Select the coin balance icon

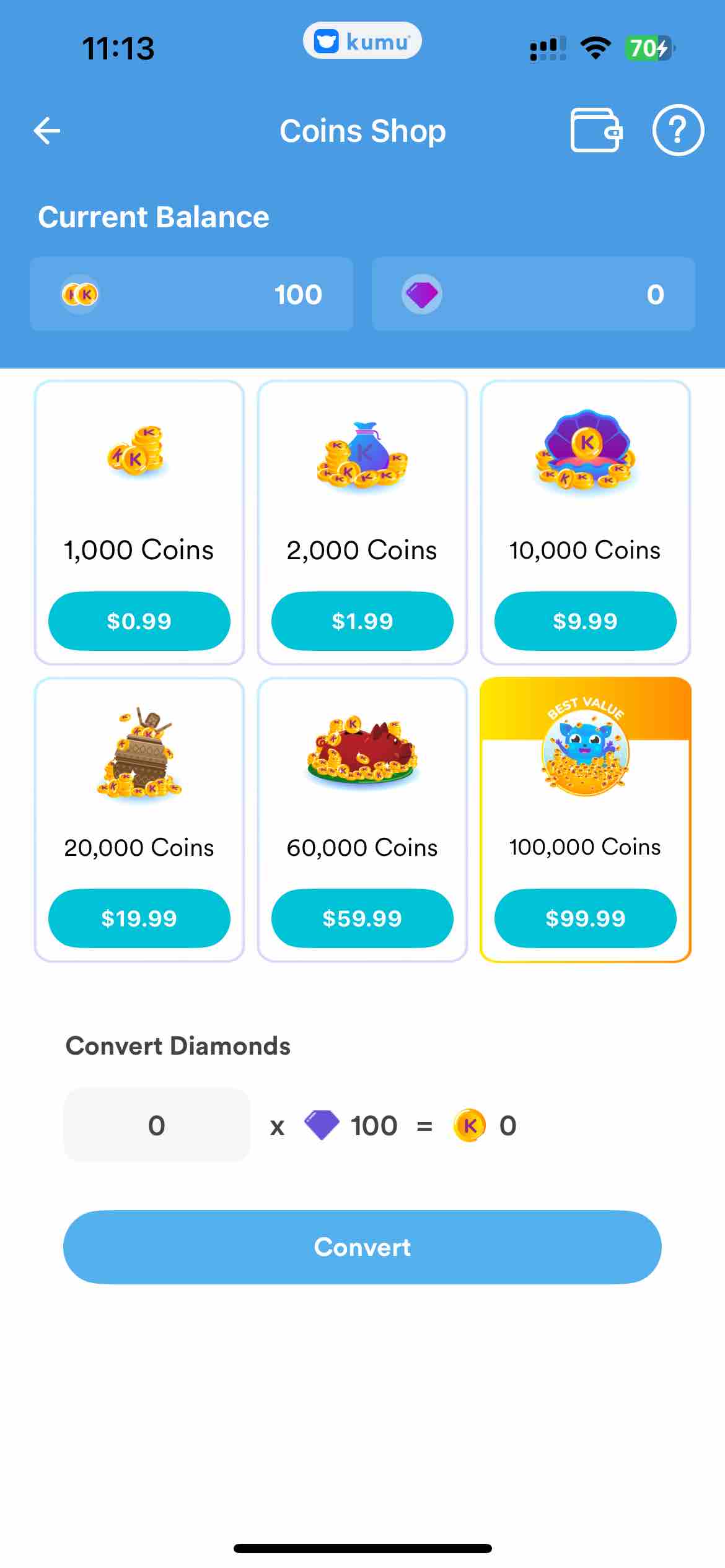point(80,294)
